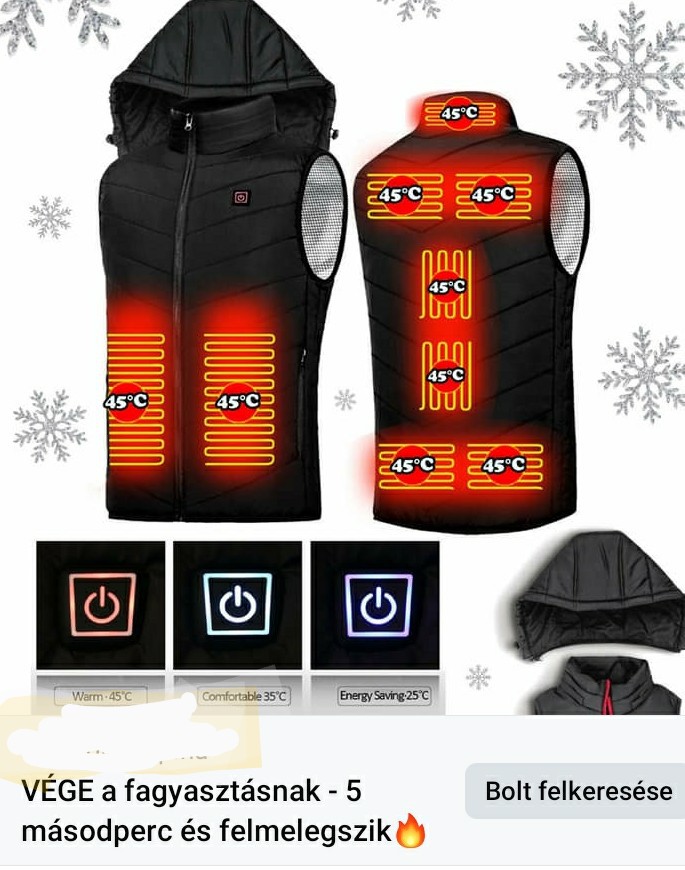Viewport: 685px width, 870px height.
Task: Tap the Bolt felkeresése button
Action: (x=578, y=791)
